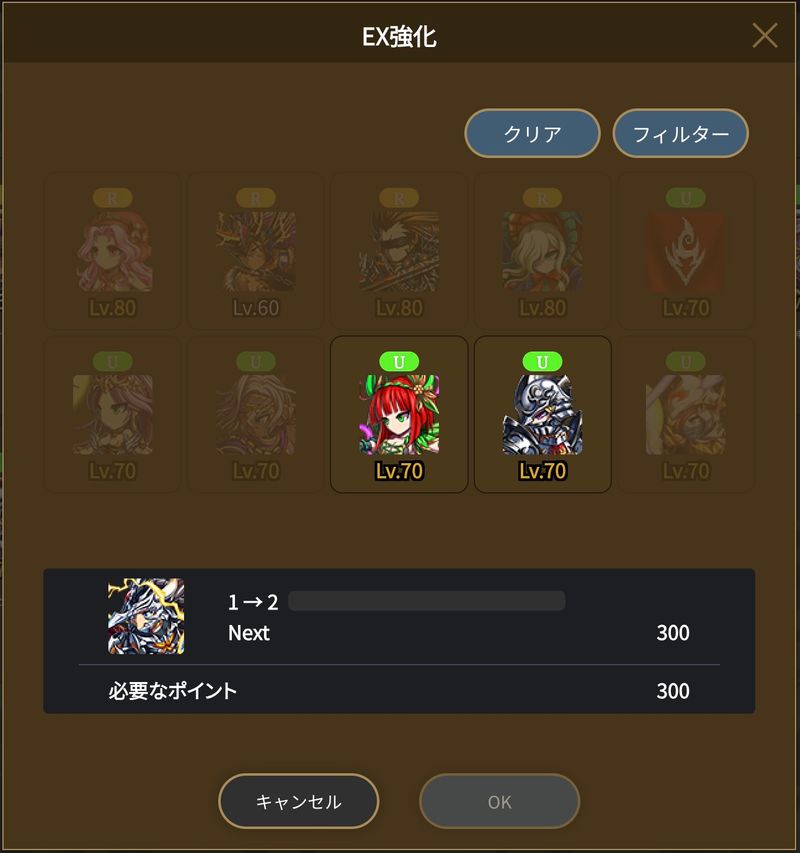Open the フィルター options
Image resolution: width=800 pixels, height=853 pixels.
tap(680, 134)
